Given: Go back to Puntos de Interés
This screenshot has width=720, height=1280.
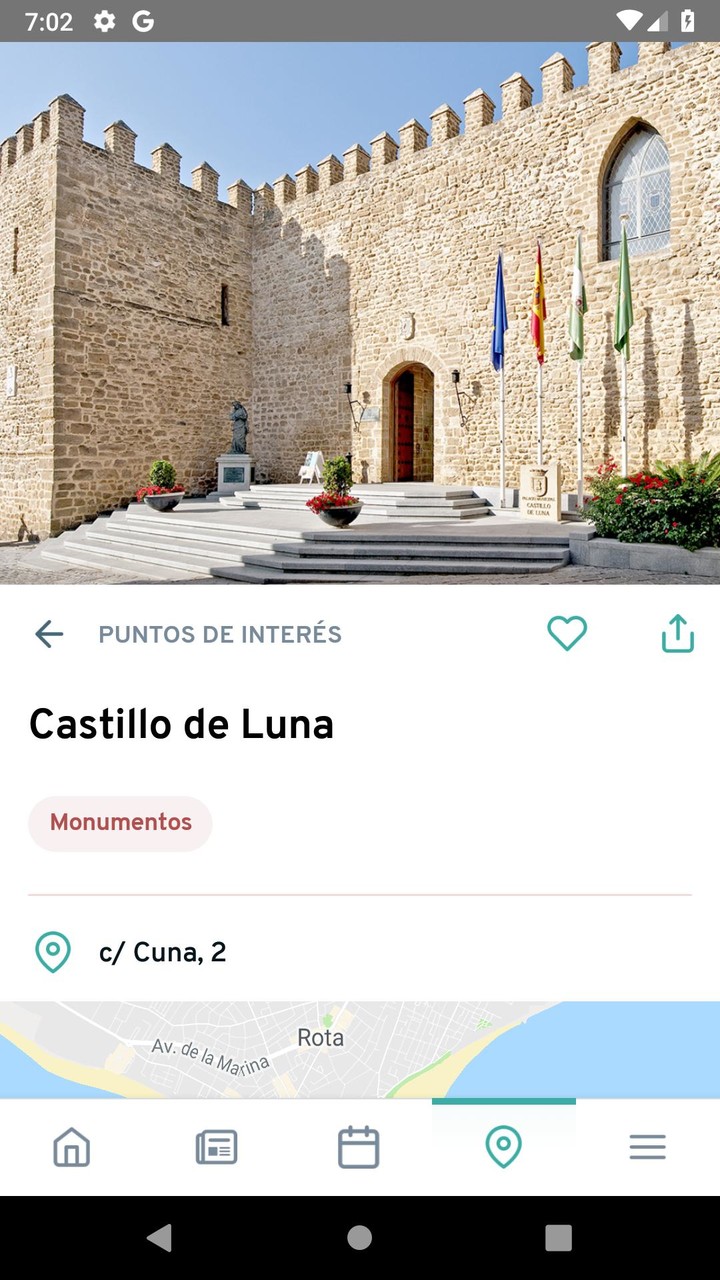Looking at the screenshot, I should [x=49, y=634].
